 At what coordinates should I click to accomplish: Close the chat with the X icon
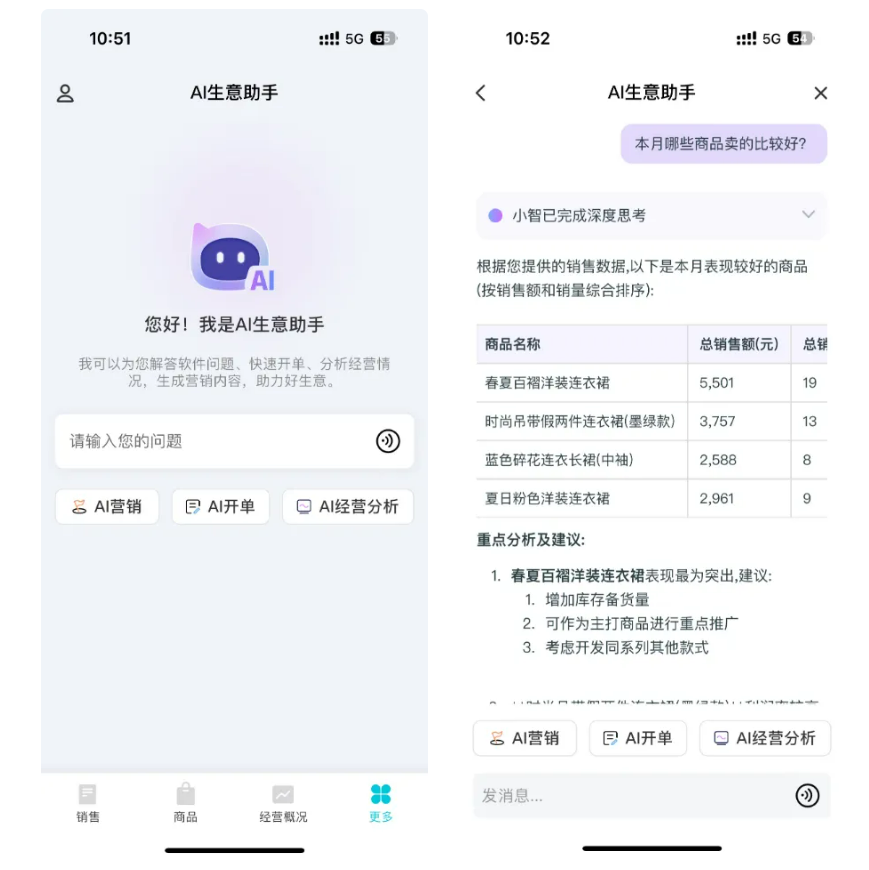click(820, 93)
